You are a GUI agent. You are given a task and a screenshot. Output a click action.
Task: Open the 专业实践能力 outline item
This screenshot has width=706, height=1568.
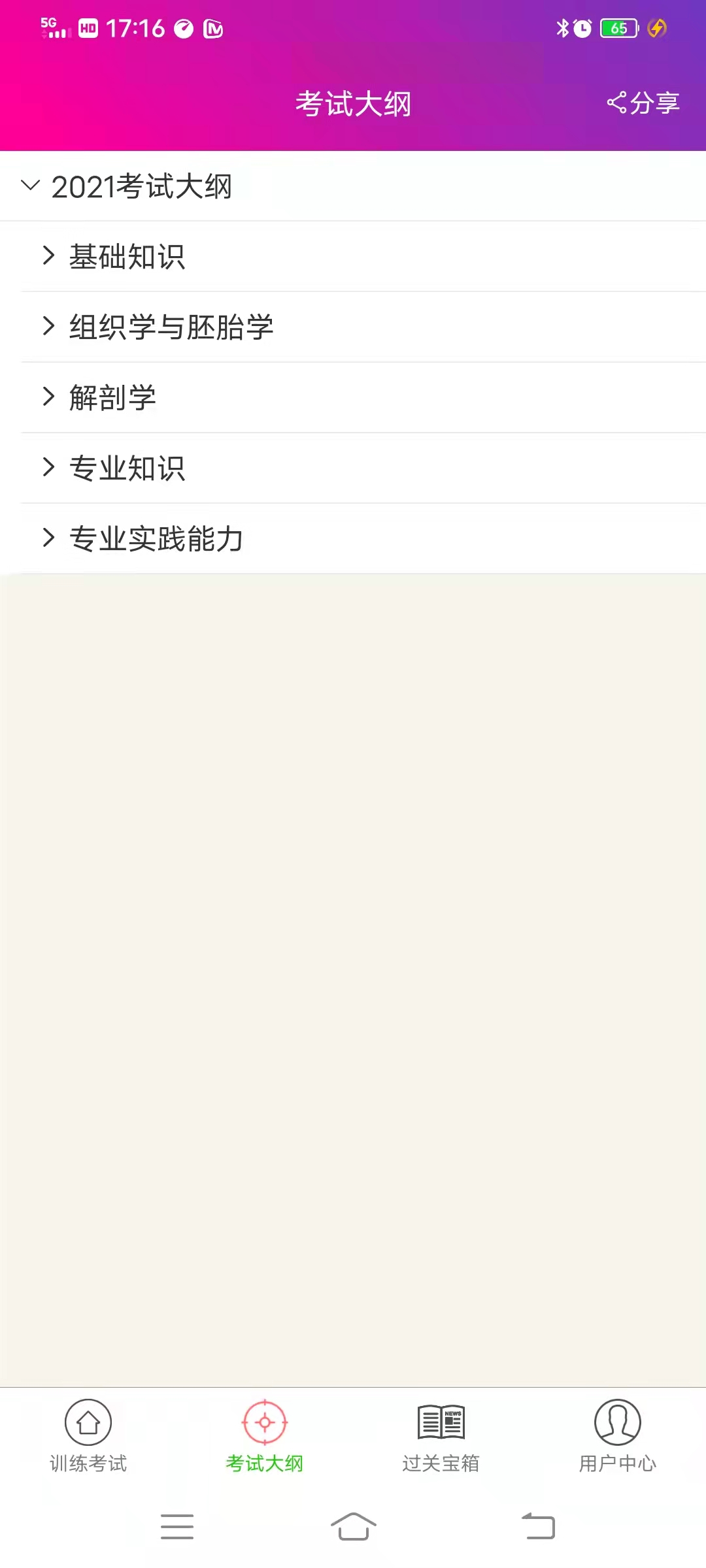point(156,538)
